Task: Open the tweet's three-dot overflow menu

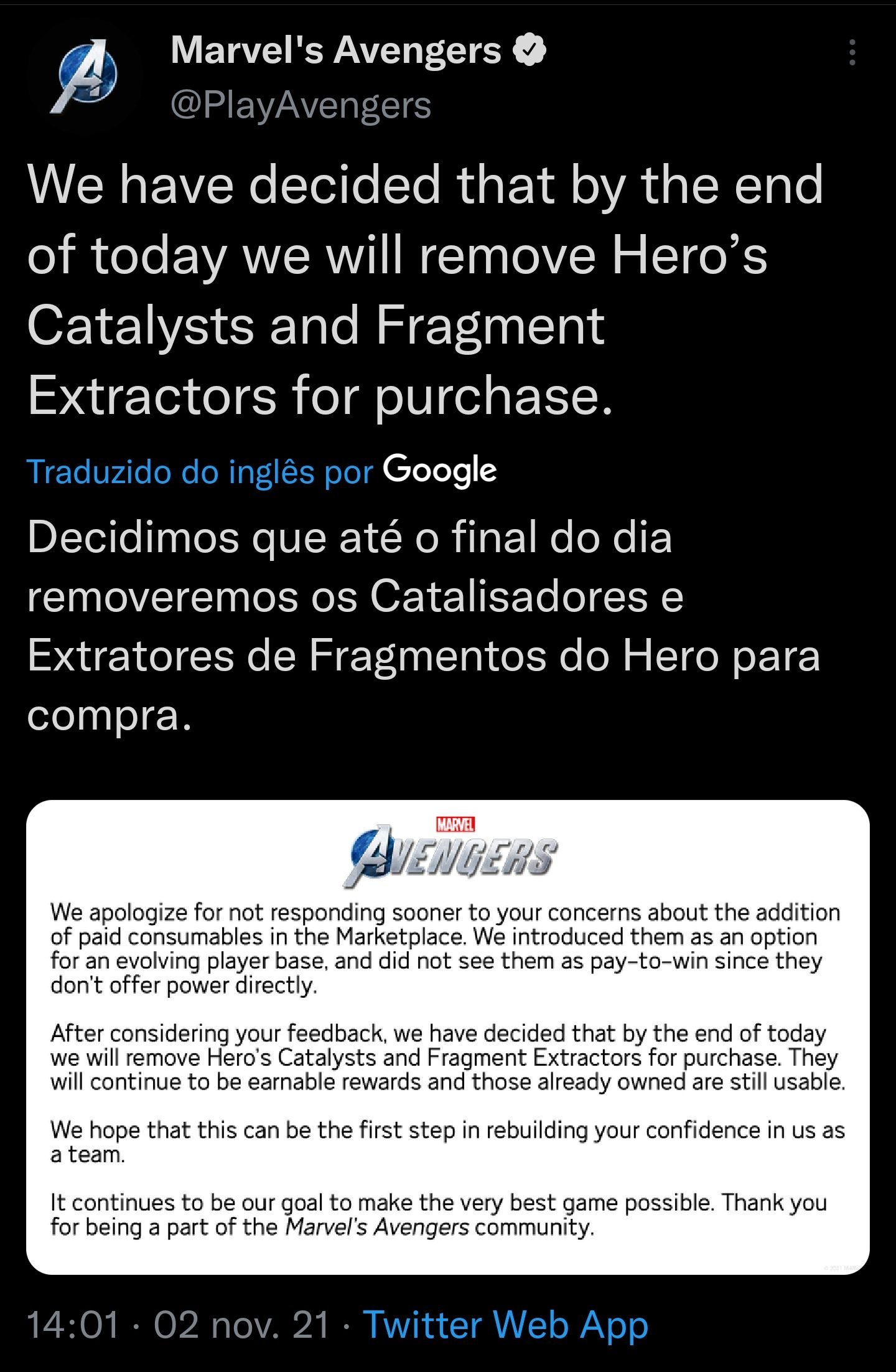Action: 852,52
